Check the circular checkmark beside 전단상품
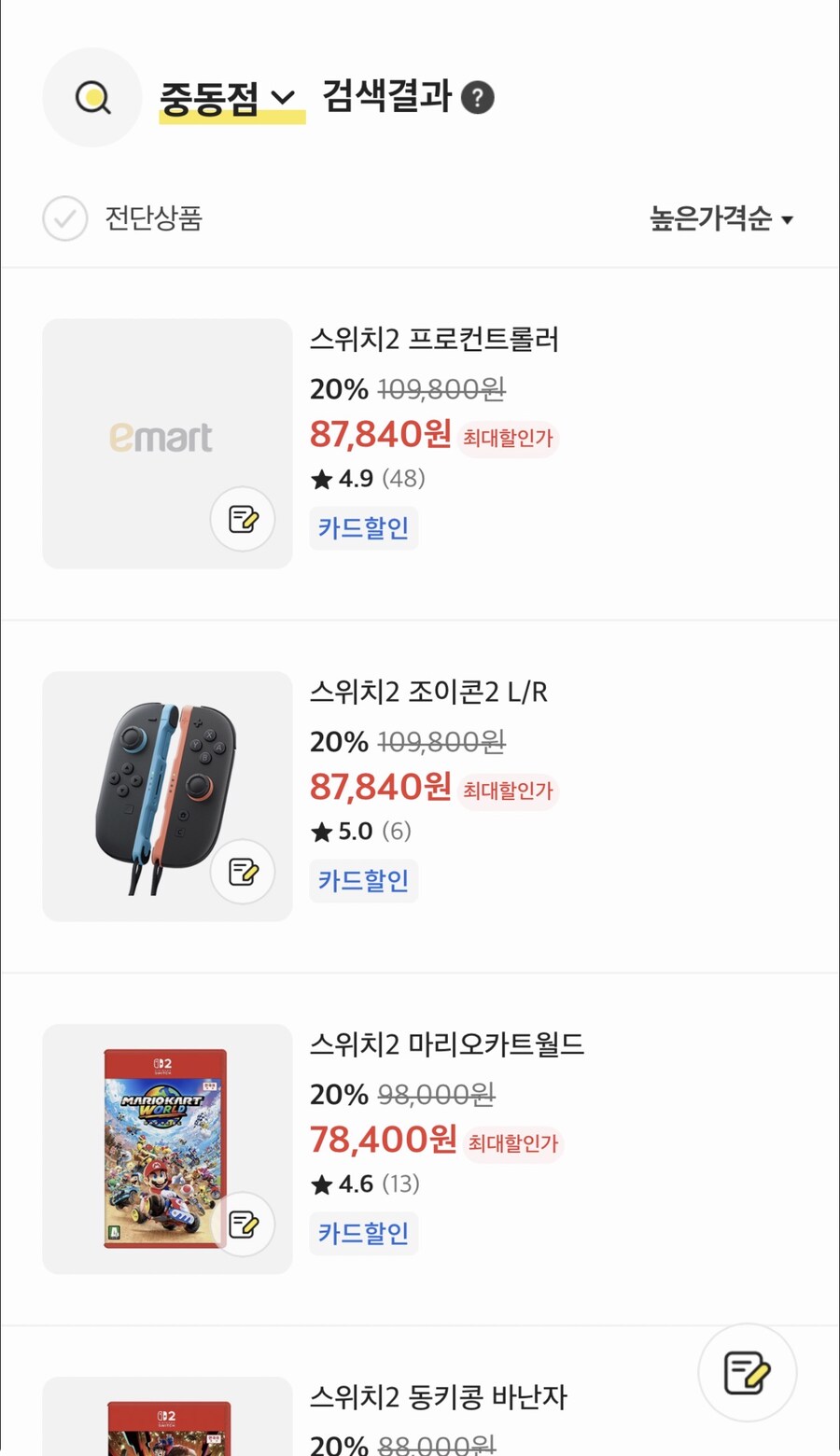Image resolution: width=840 pixels, height=1456 pixels. (64, 218)
